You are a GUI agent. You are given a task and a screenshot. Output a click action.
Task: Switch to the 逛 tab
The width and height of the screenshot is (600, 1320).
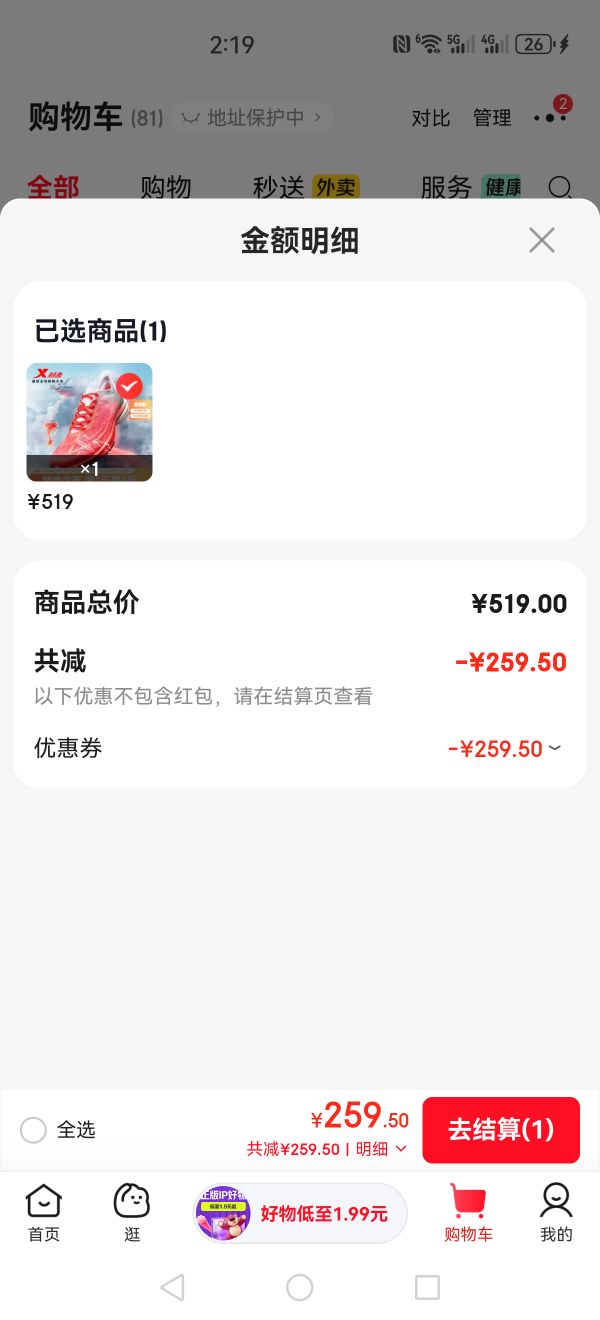tap(132, 1213)
